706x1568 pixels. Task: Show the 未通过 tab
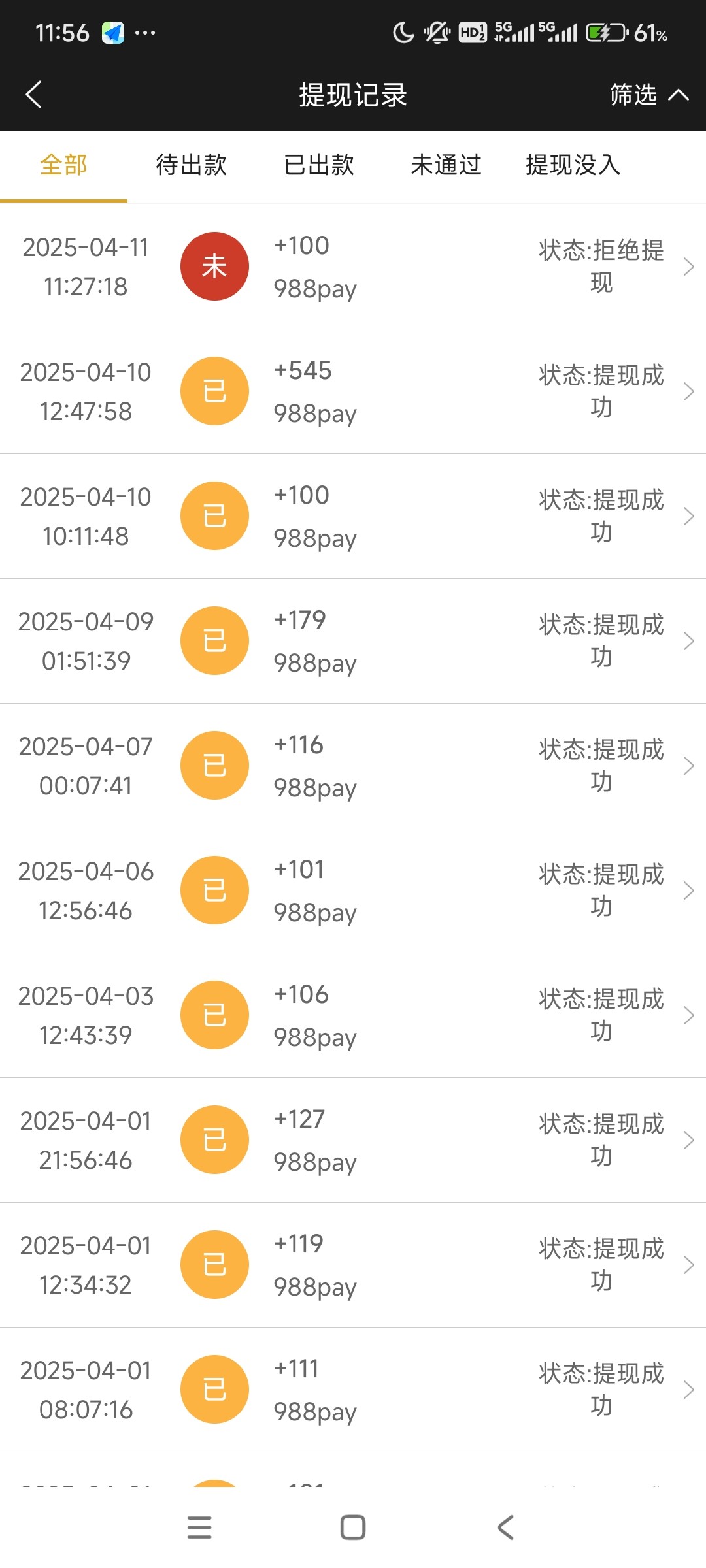[x=446, y=165]
